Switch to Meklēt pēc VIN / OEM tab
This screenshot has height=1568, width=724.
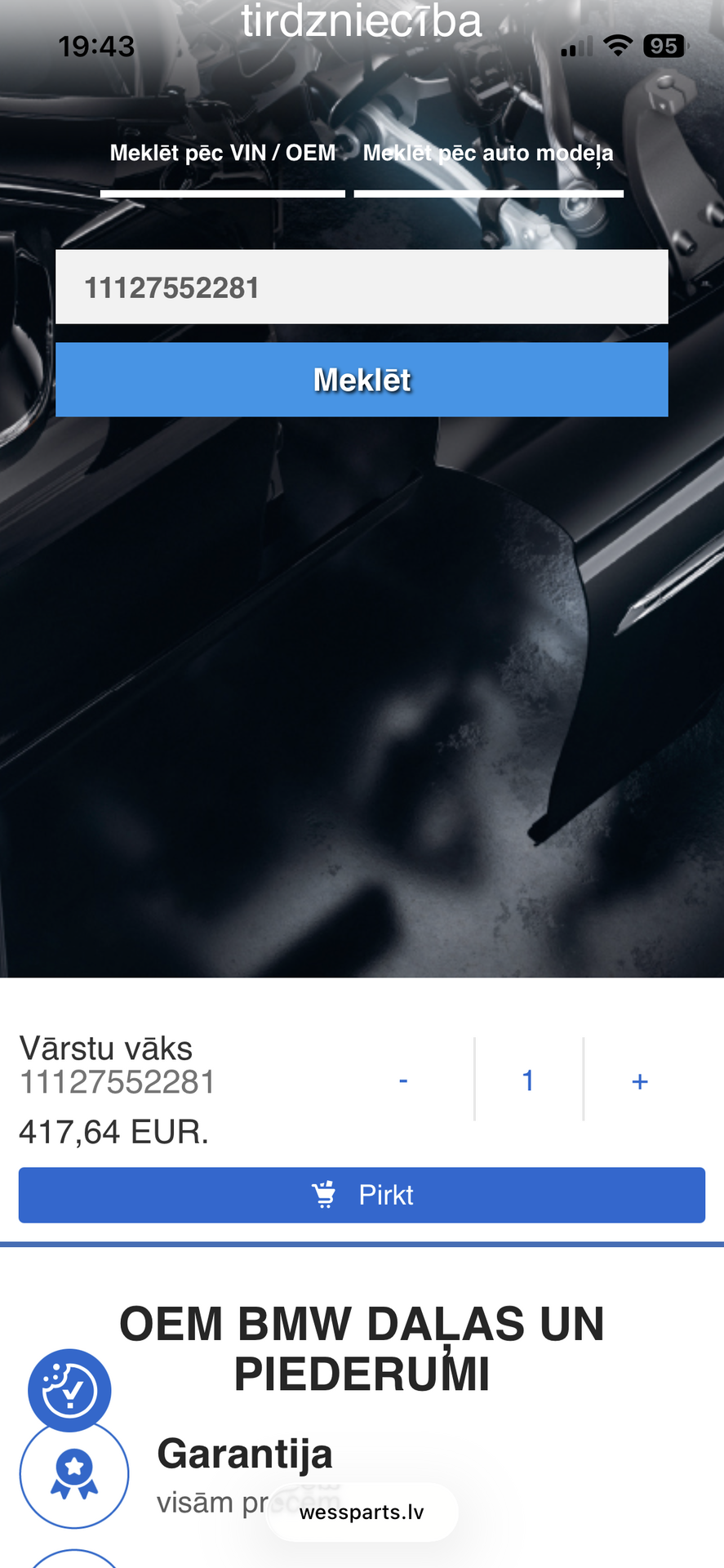pyautogui.click(x=223, y=154)
